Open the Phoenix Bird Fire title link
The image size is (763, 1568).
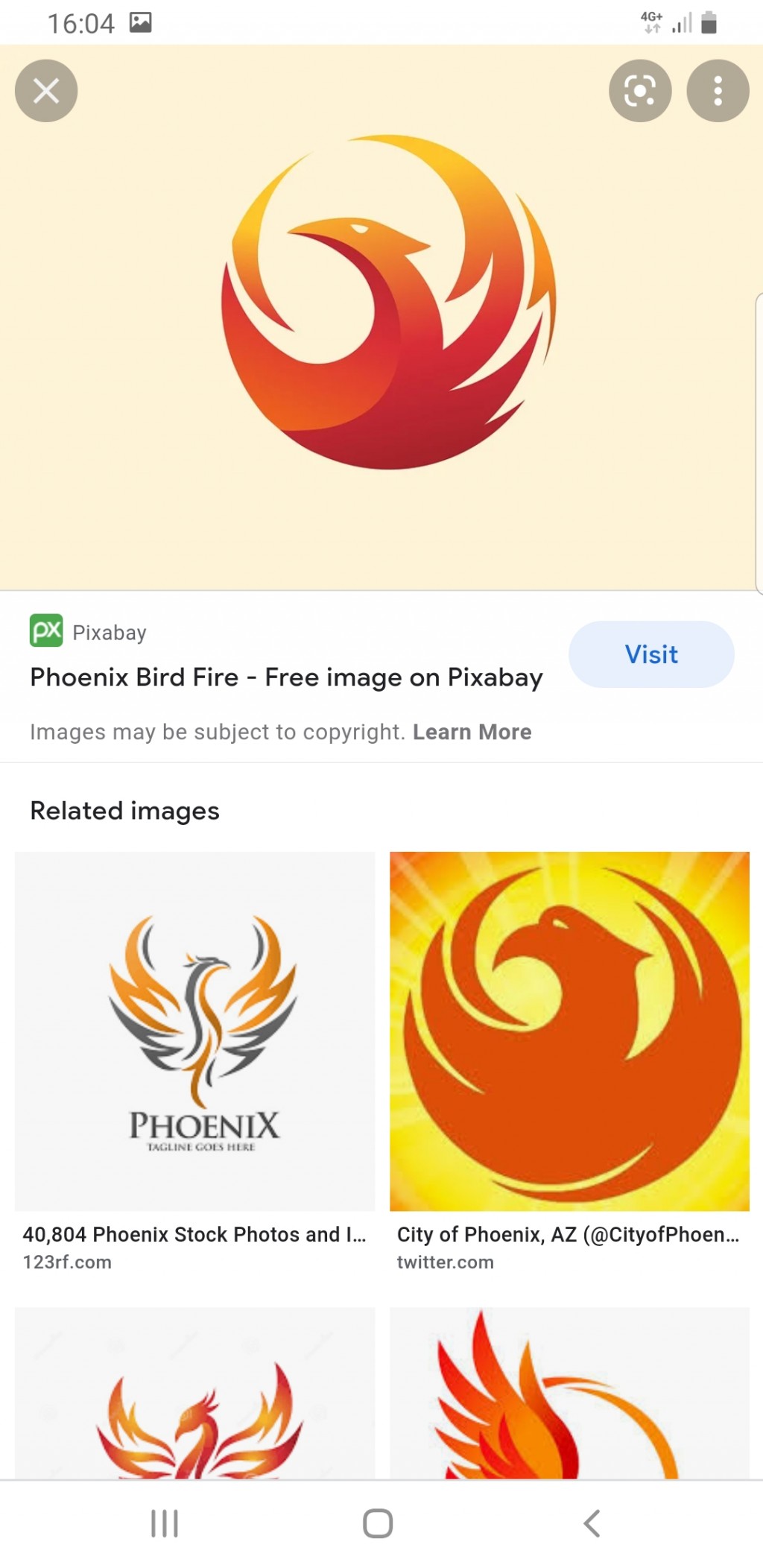click(x=286, y=677)
